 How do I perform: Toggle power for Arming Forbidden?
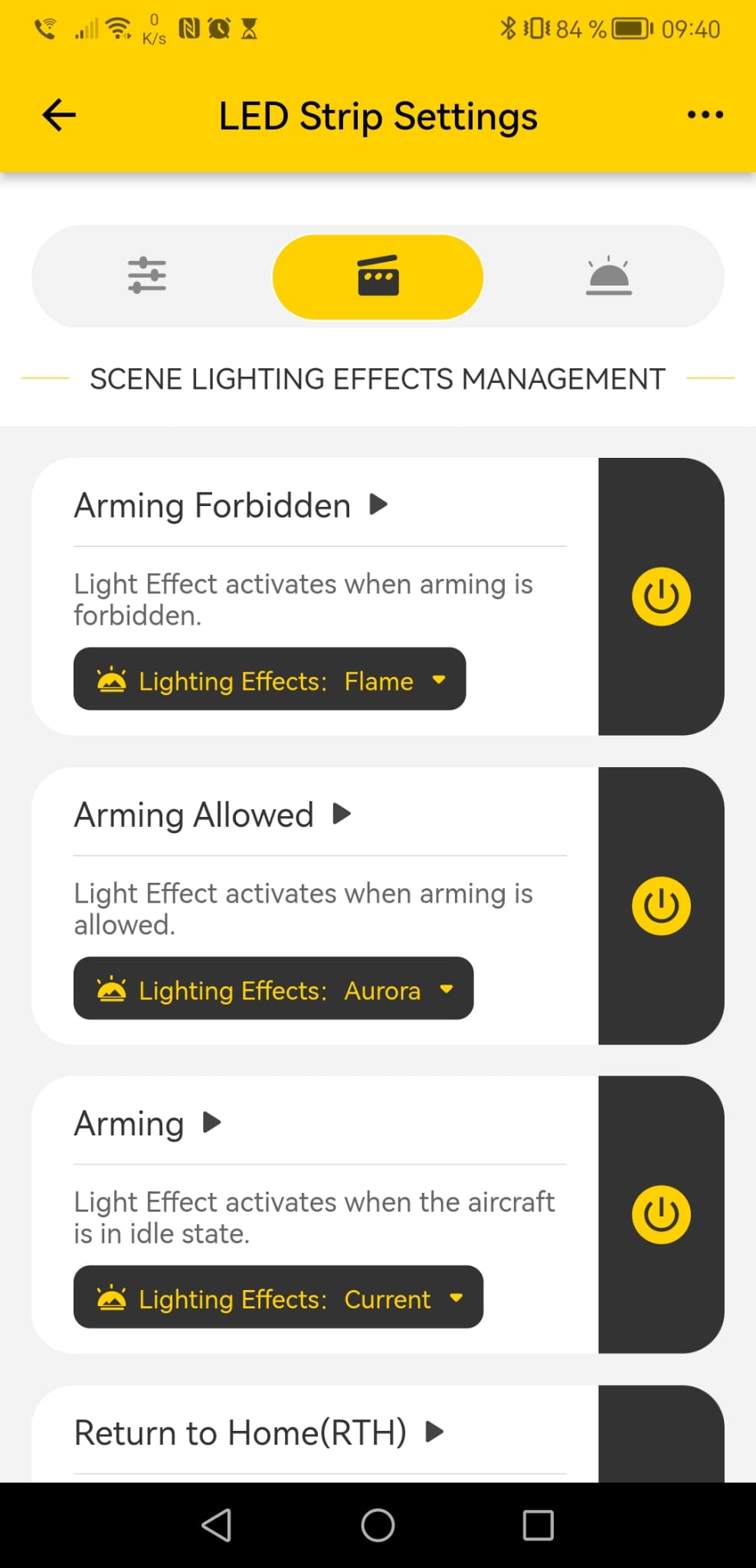click(661, 596)
